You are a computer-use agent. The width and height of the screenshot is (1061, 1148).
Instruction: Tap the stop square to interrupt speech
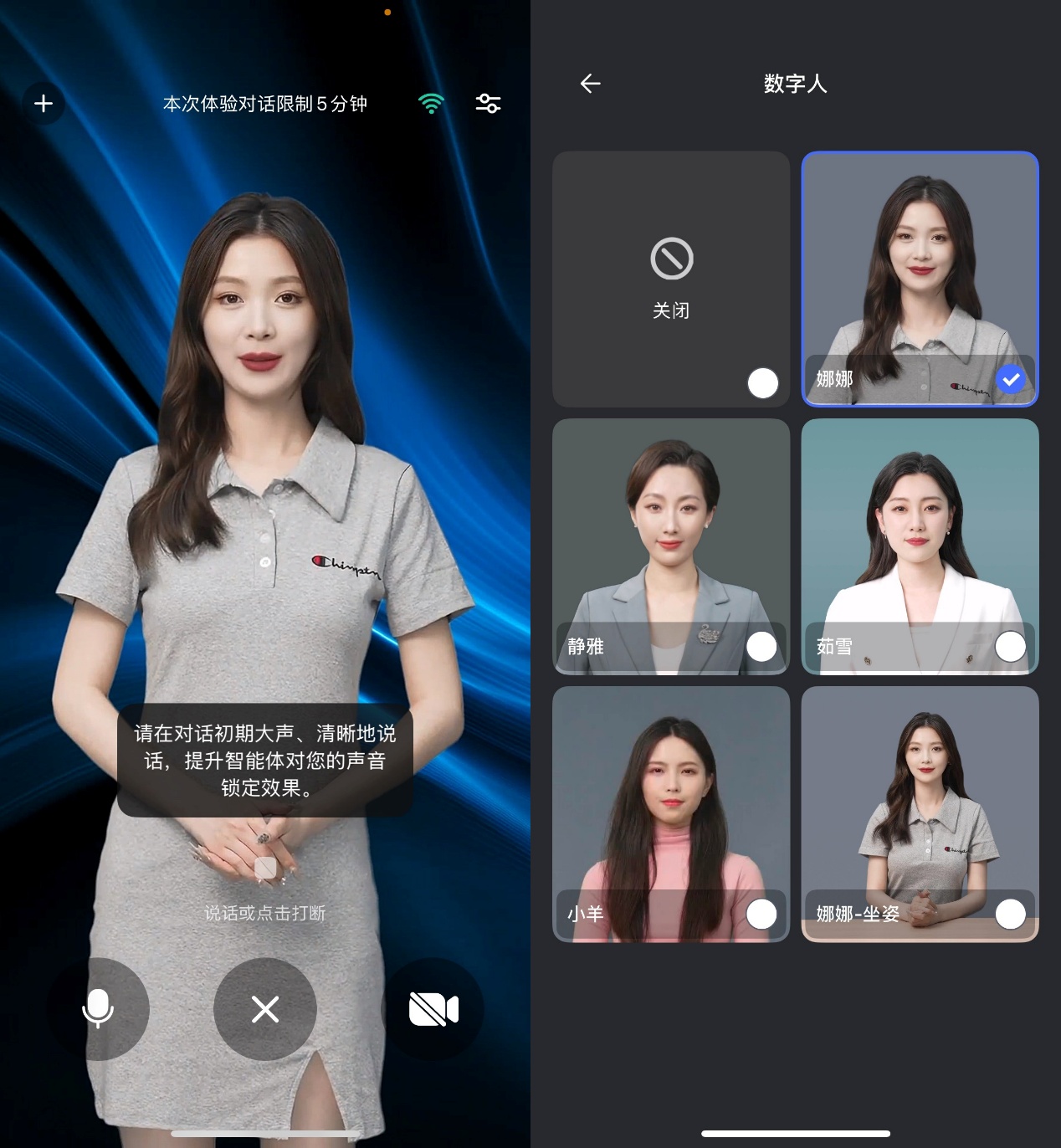click(265, 869)
